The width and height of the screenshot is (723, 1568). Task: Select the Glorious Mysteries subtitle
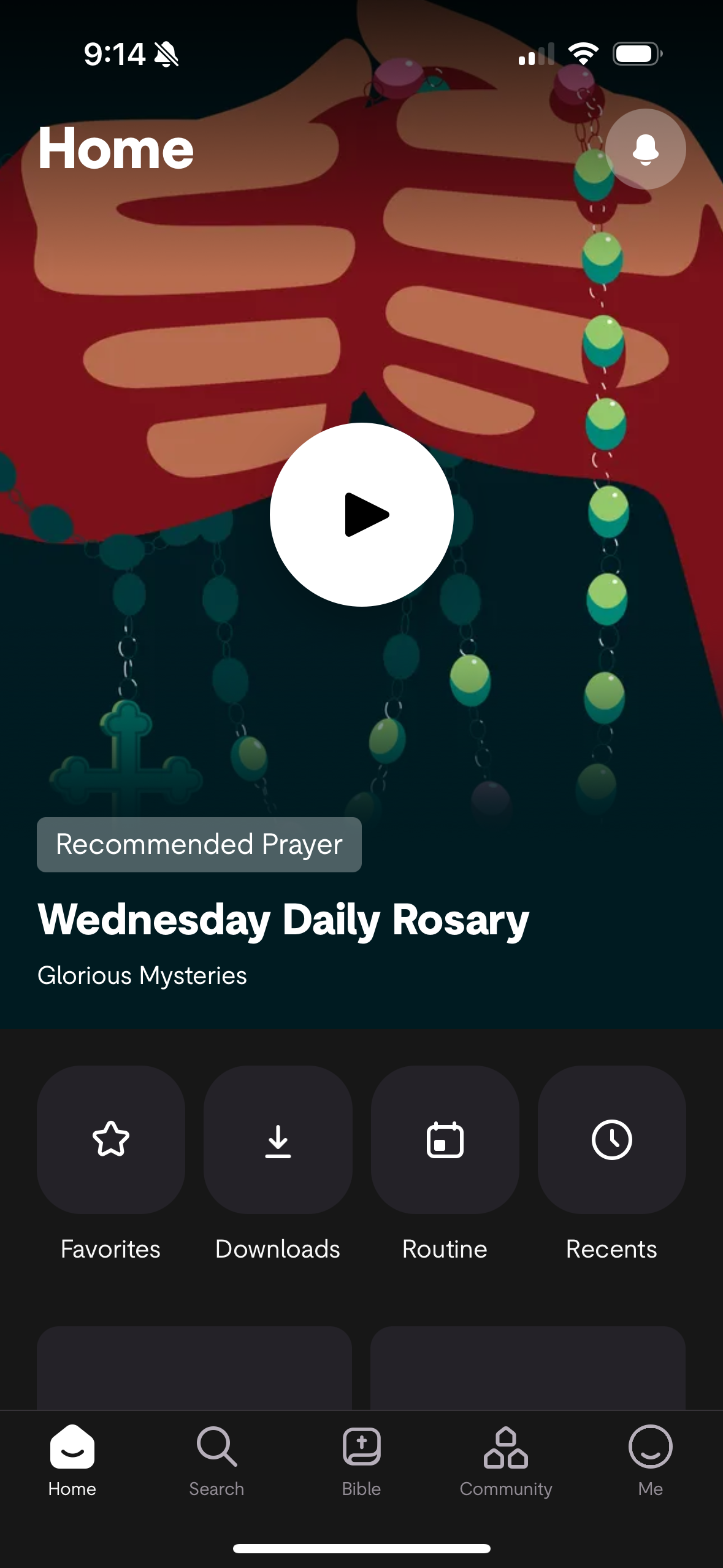142,975
